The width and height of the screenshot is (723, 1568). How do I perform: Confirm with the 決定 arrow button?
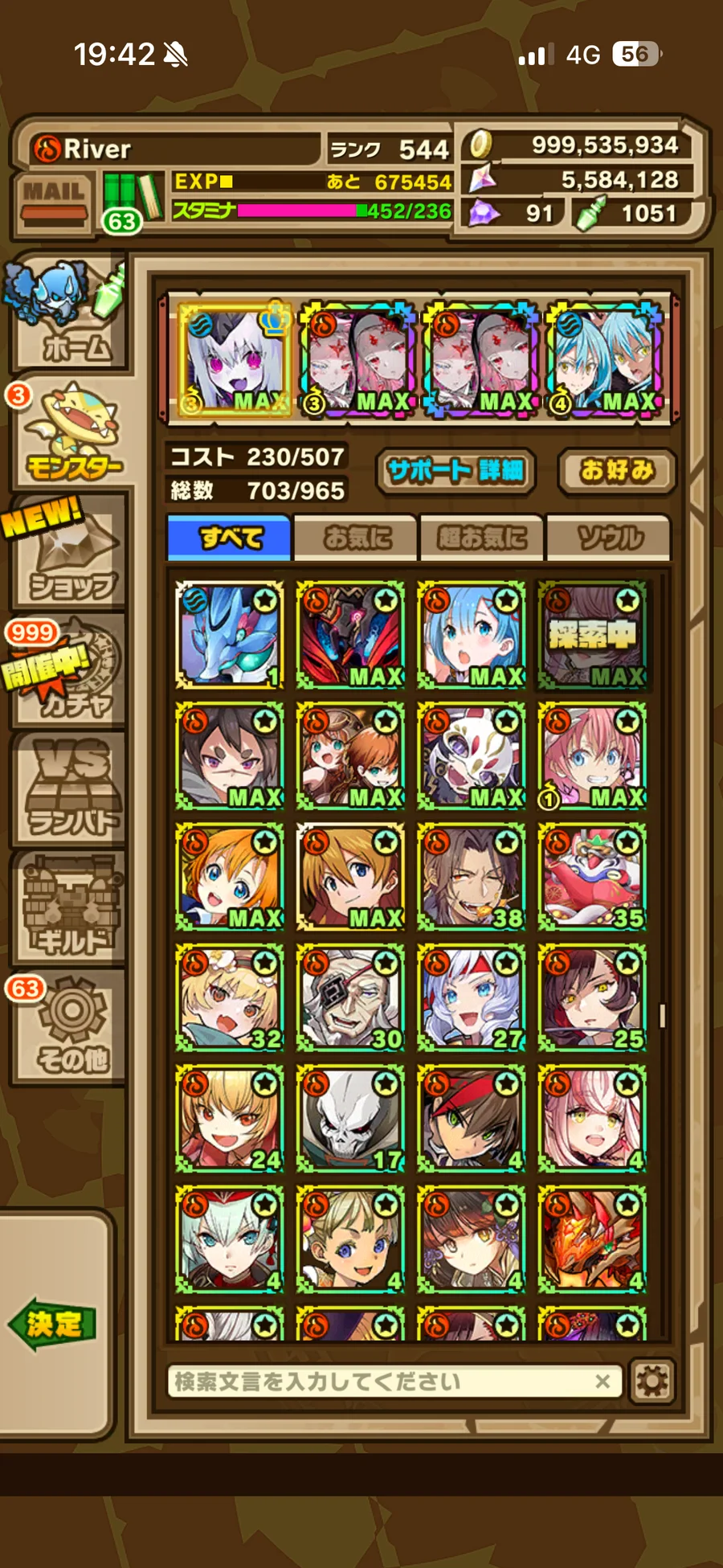coord(53,1323)
